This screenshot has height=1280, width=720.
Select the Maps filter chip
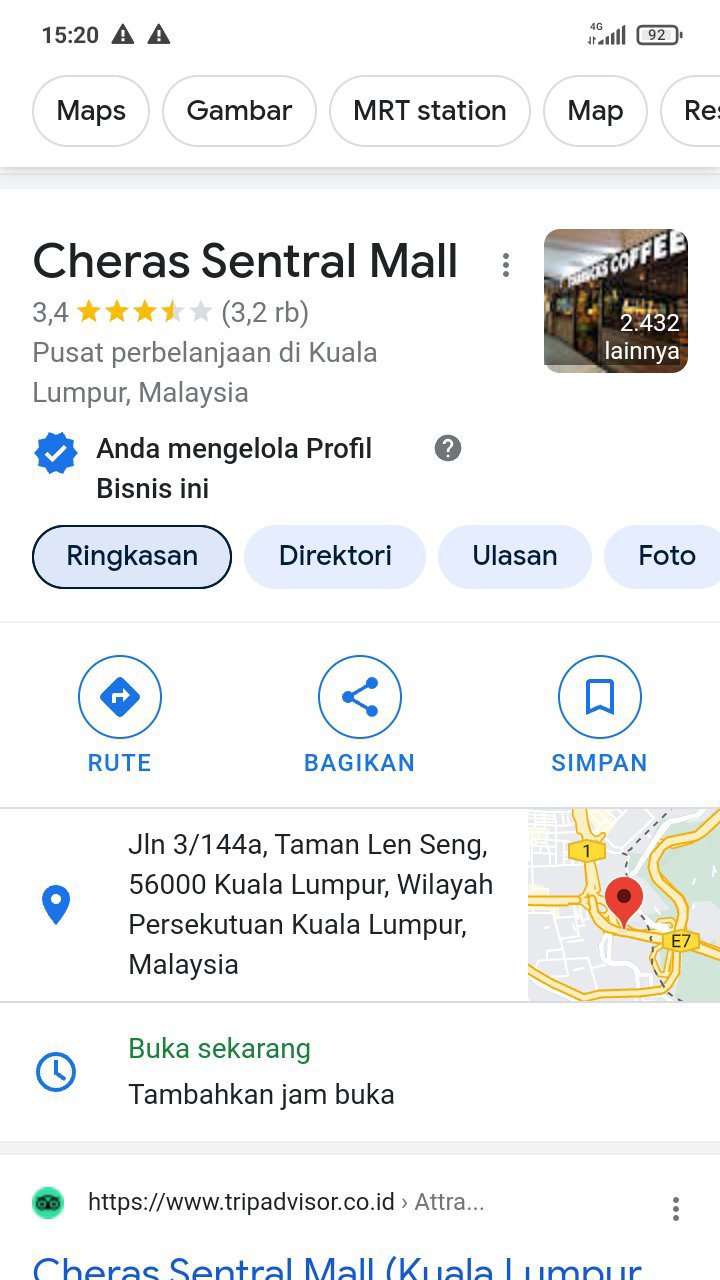[91, 111]
